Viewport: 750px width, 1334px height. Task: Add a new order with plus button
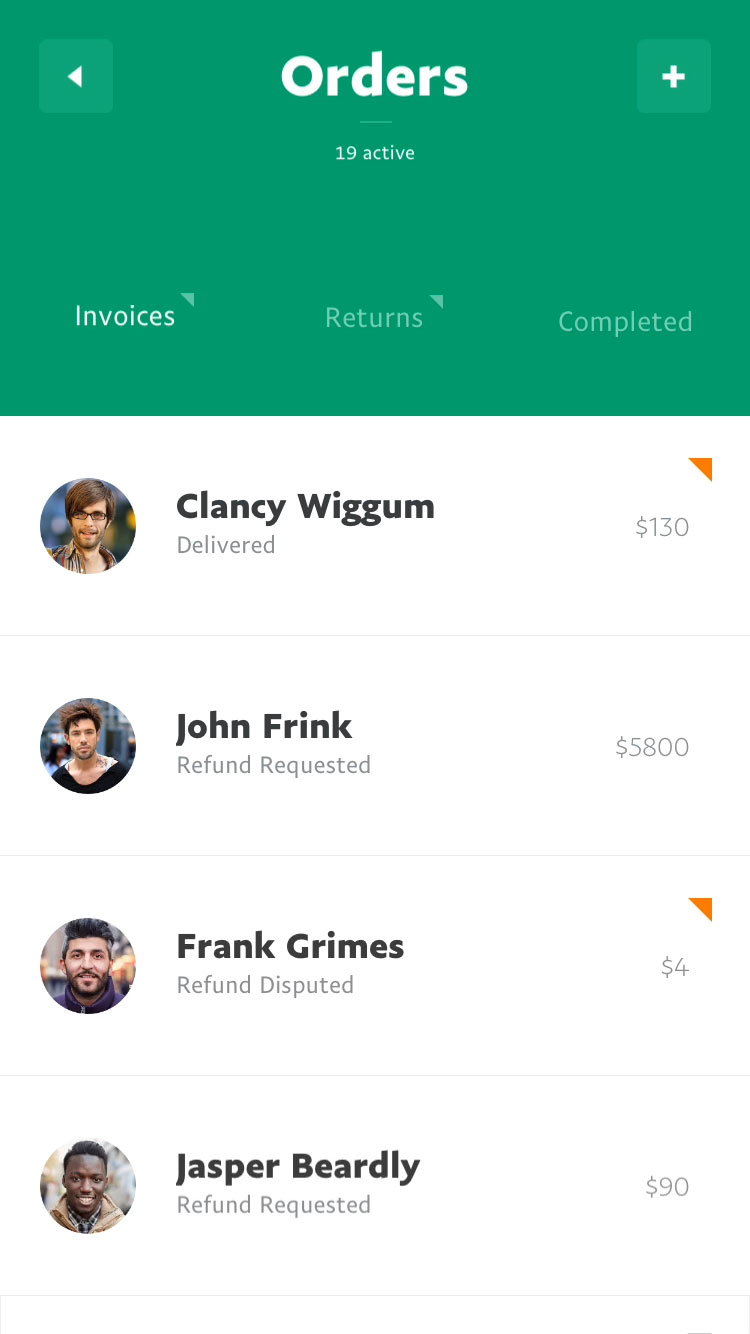pos(673,76)
